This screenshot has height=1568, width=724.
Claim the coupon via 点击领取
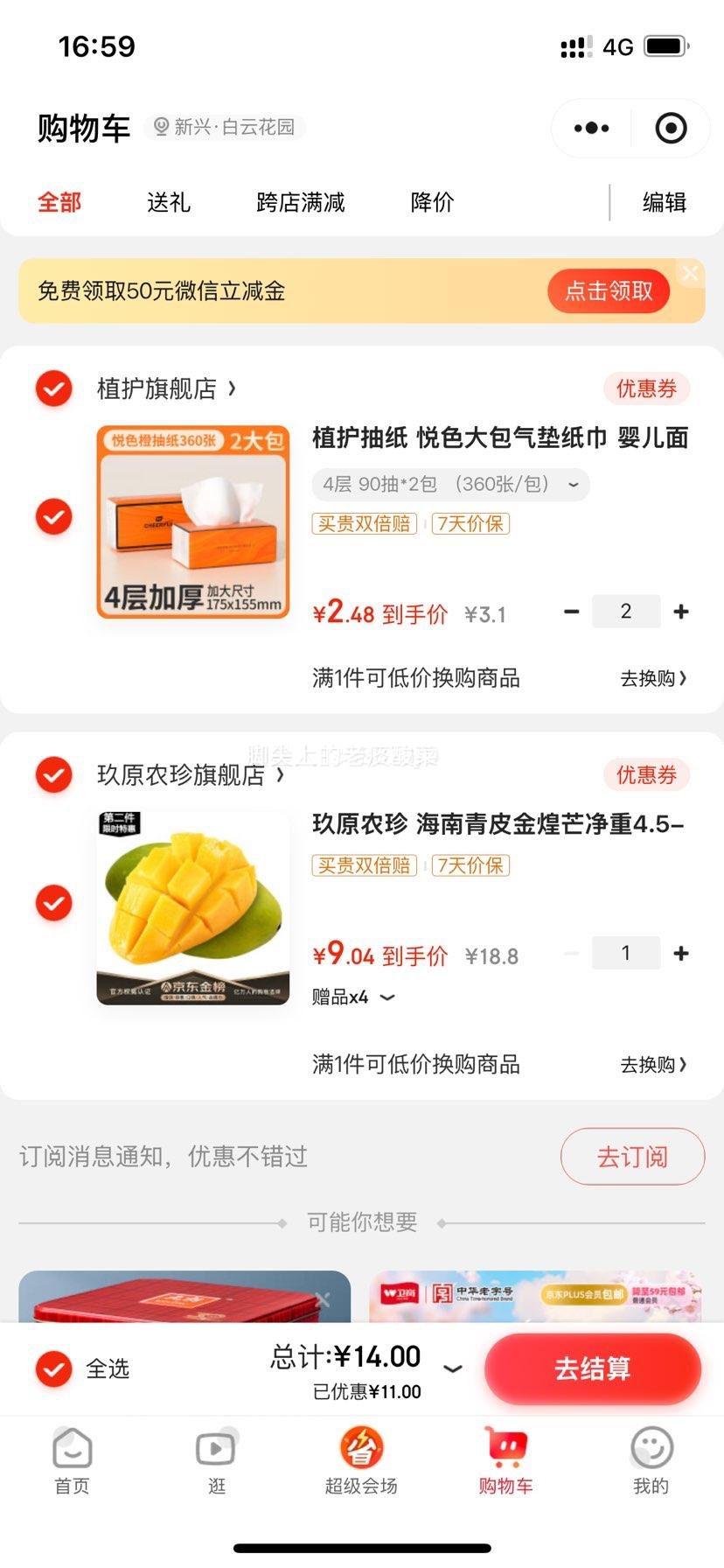608,290
